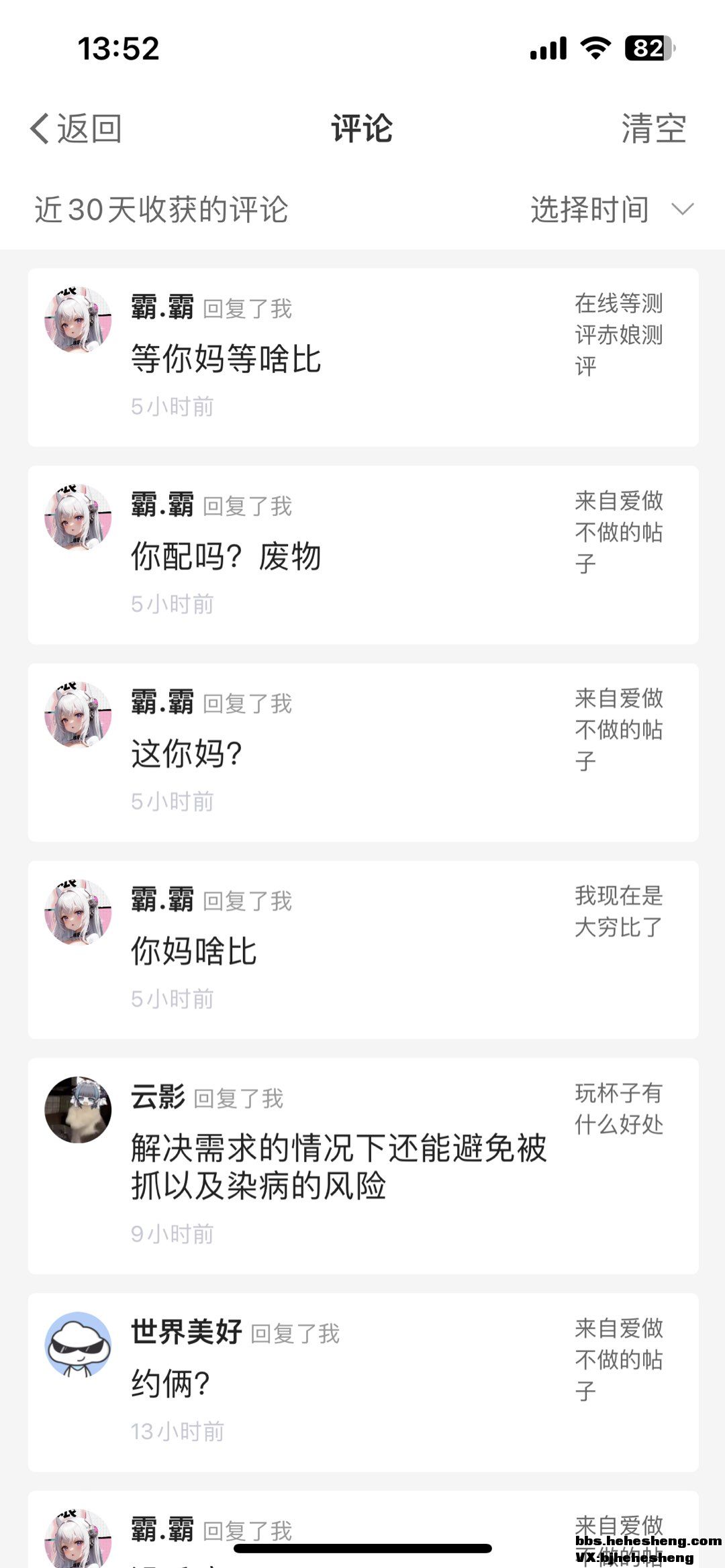This screenshot has width=725, height=1568.
Task: Go back using the 返回 button
Action: click(x=77, y=128)
